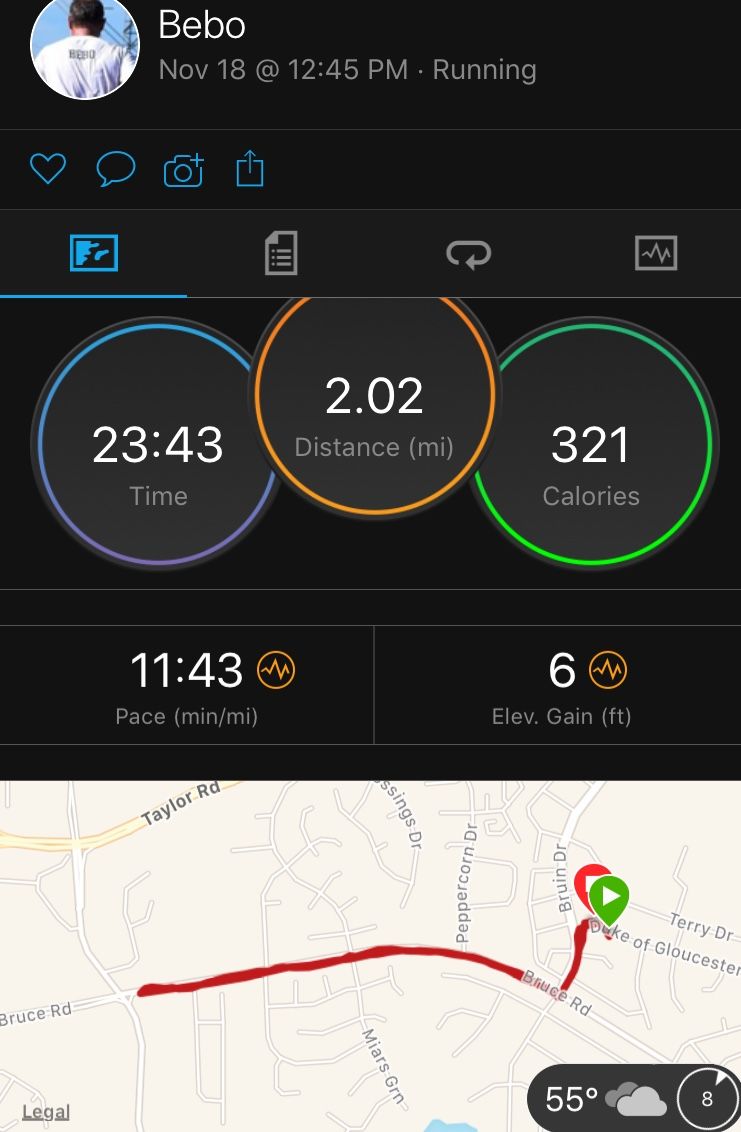Screen dimensions: 741x1132
Task: Add a photo to activity
Action: [183, 170]
